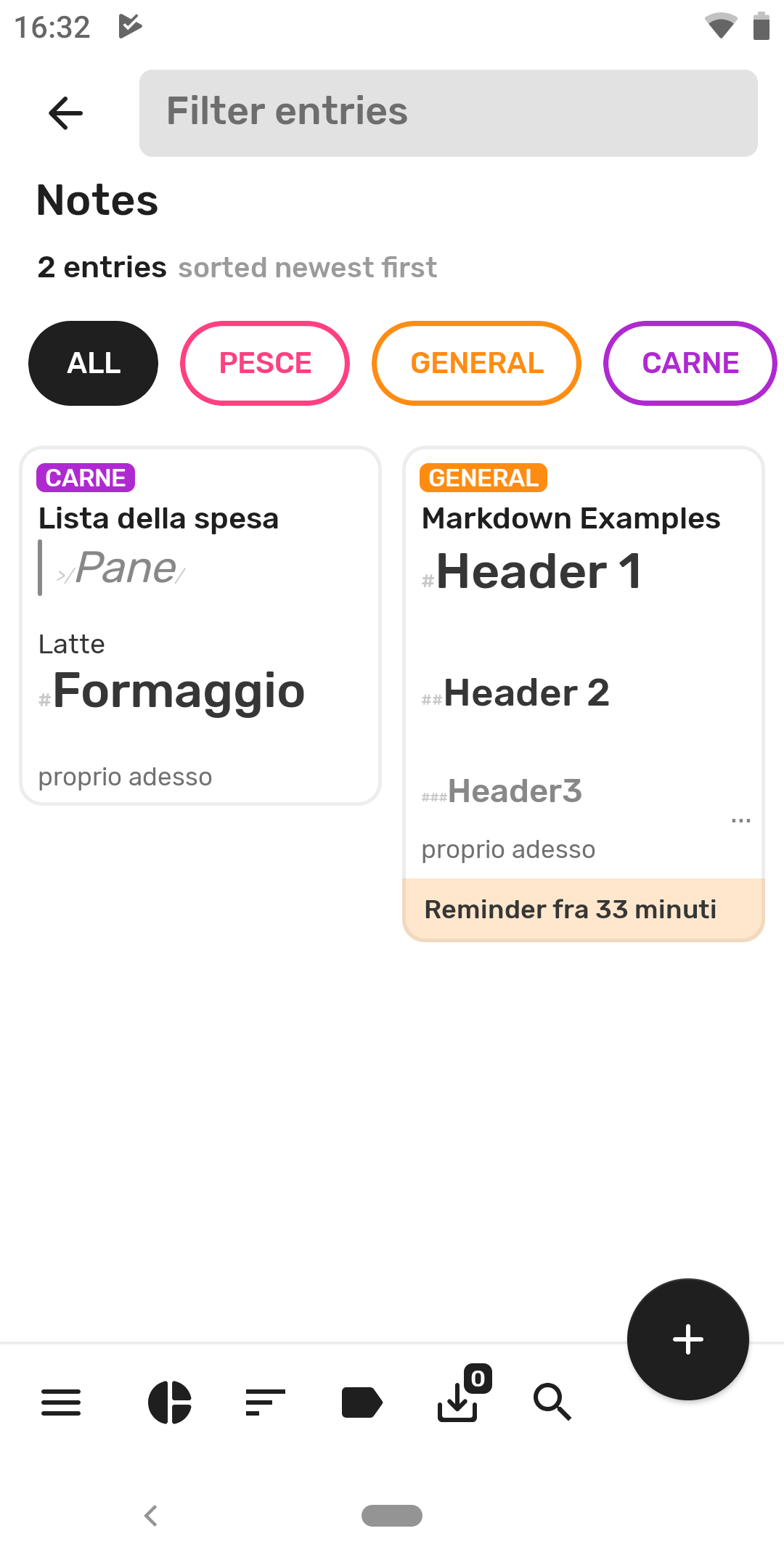
Task: Tap the system back button in the navigation bar
Action: click(151, 1516)
